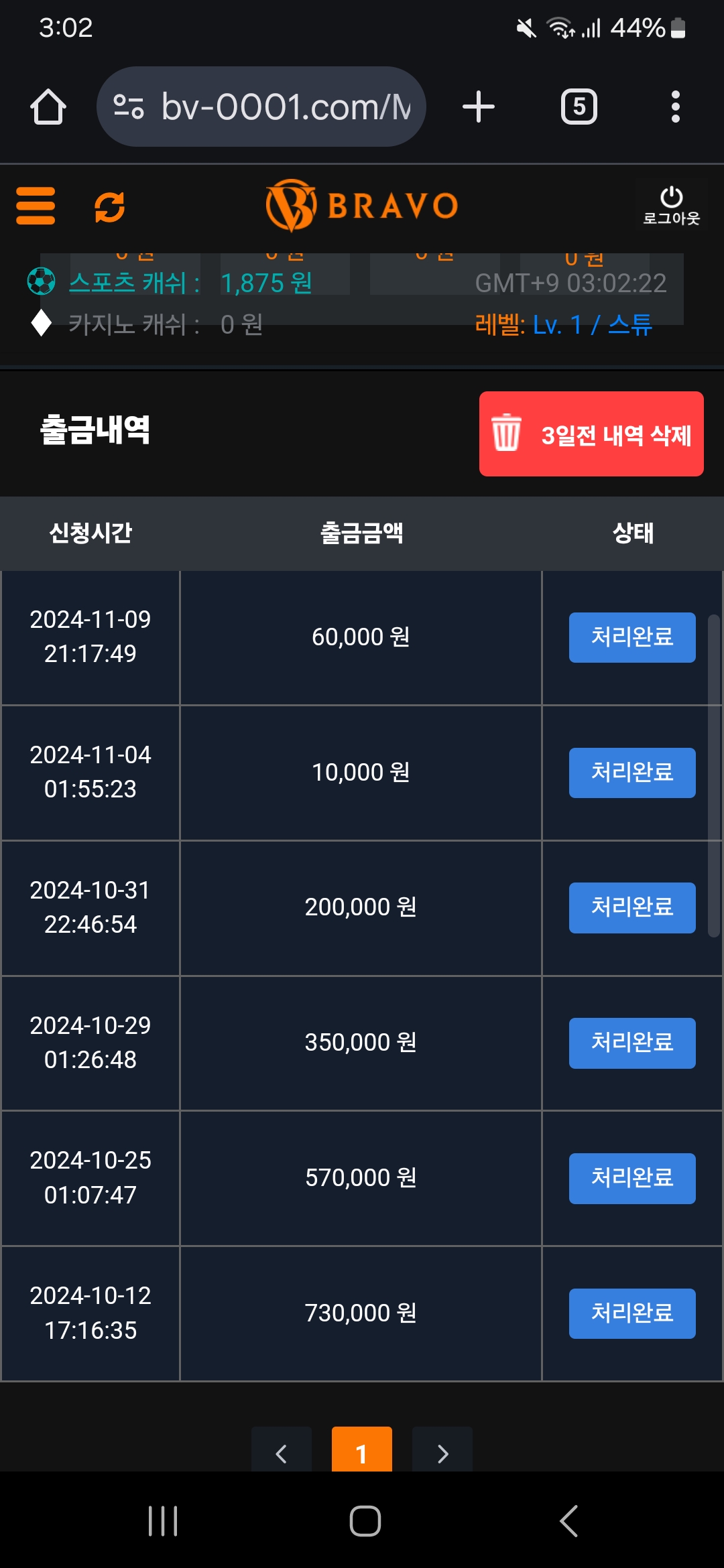Tap the bv-0001.com address bar
This screenshot has height=1568, width=724.
click(261, 107)
